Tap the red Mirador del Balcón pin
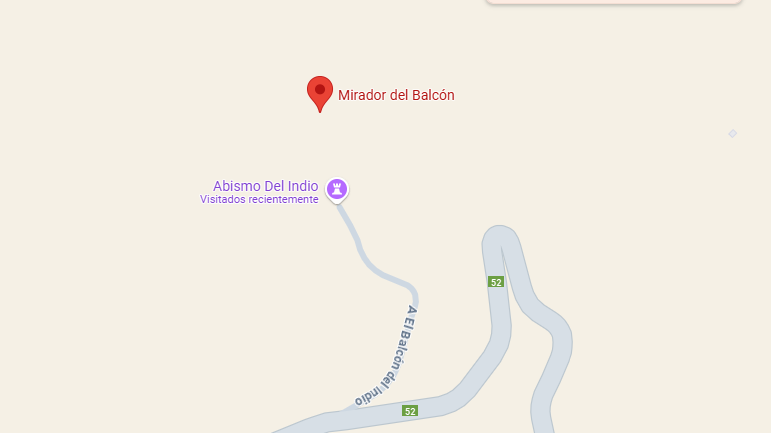The height and width of the screenshot is (433, 771). coord(319,91)
